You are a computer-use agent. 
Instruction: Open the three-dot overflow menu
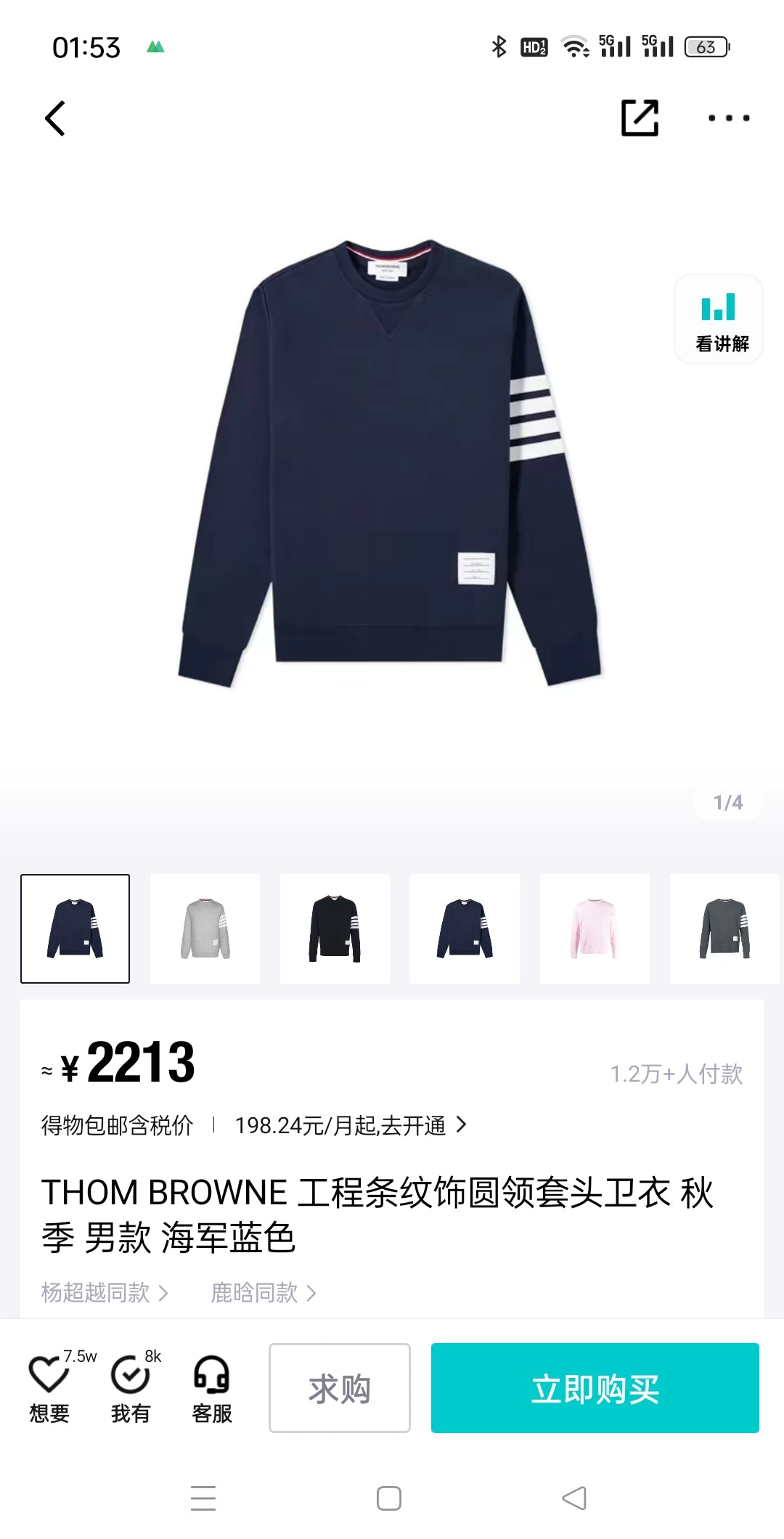(x=729, y=118)
